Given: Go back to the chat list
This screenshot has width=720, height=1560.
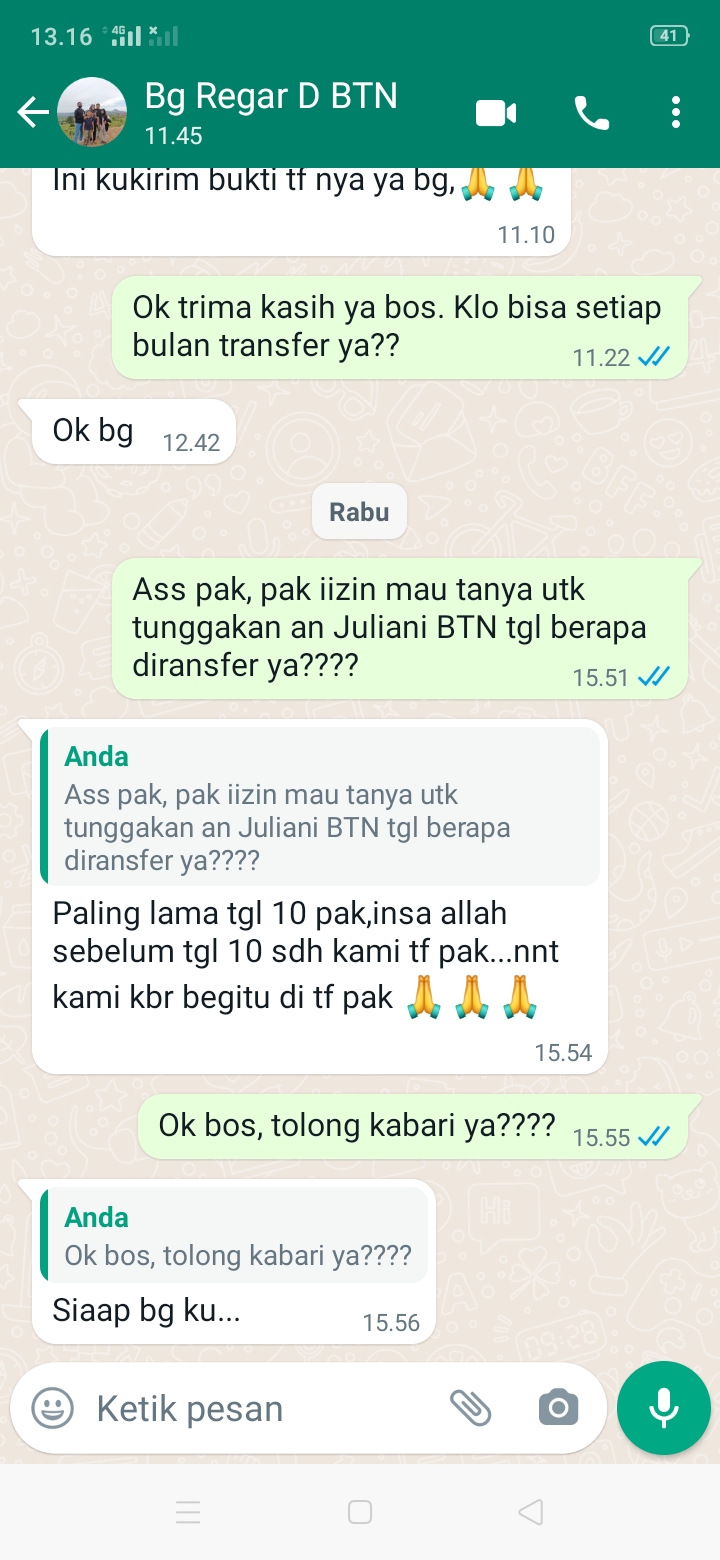Looking at the screenshot, I should pos(33,113).
